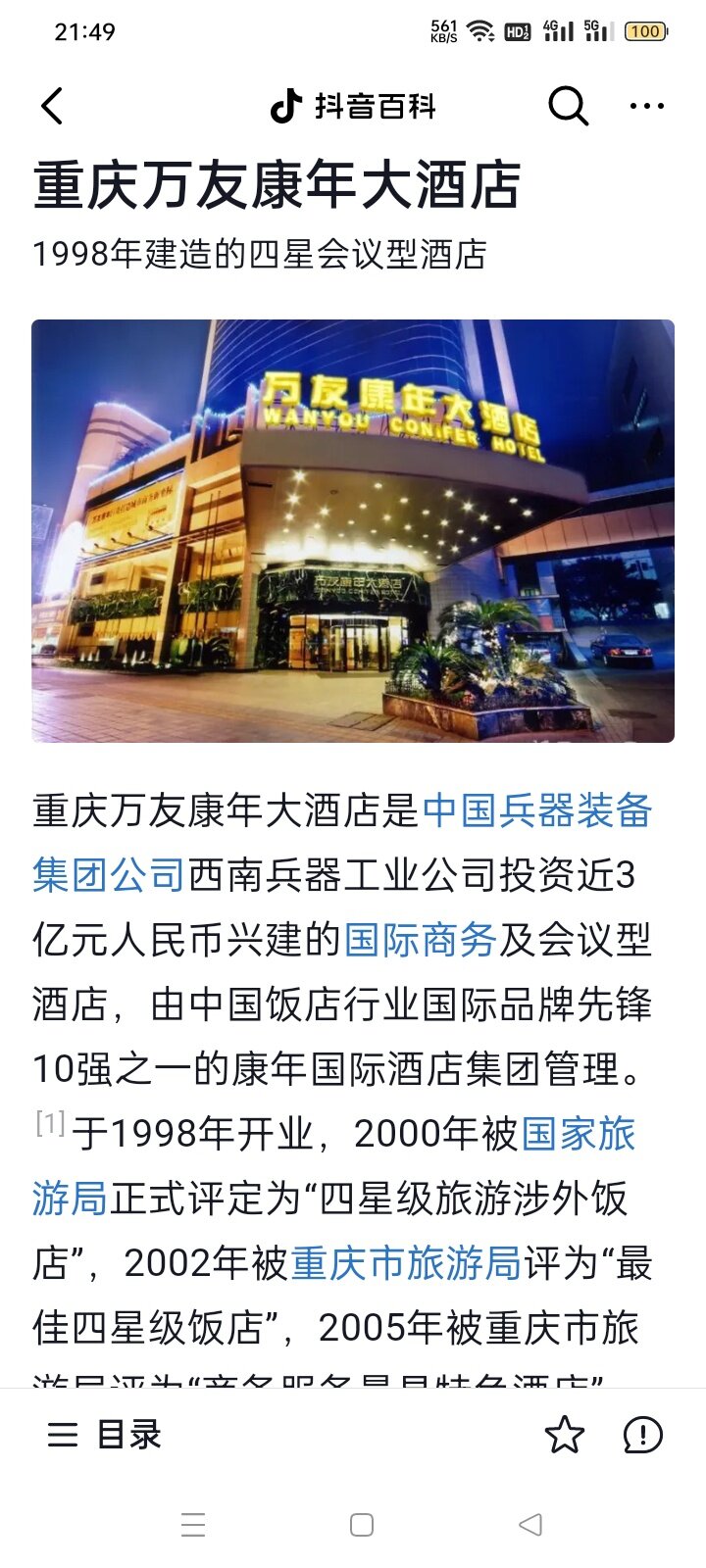This screenshot has width=706, height=1568.
Task: Go to home via system square button
Action: point(362,1525)
